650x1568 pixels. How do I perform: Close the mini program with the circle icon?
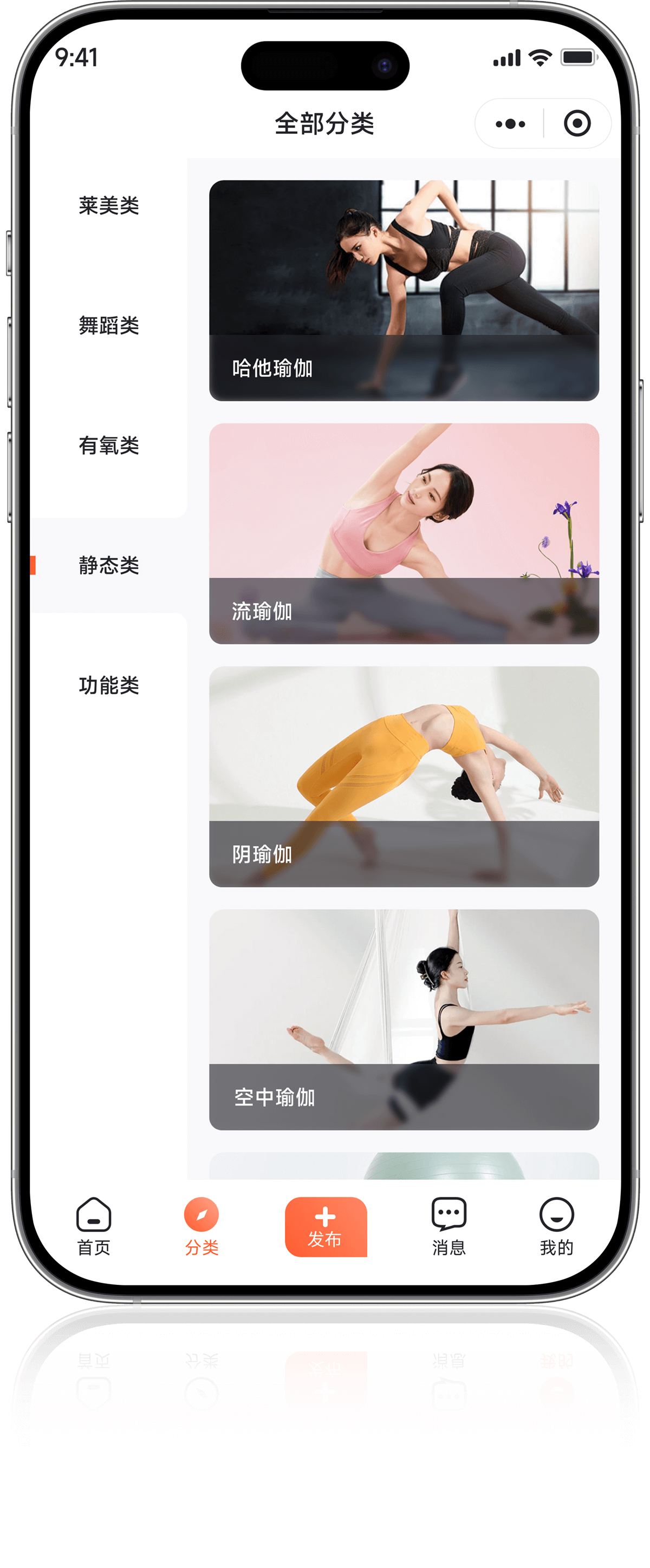pos(577,123)
